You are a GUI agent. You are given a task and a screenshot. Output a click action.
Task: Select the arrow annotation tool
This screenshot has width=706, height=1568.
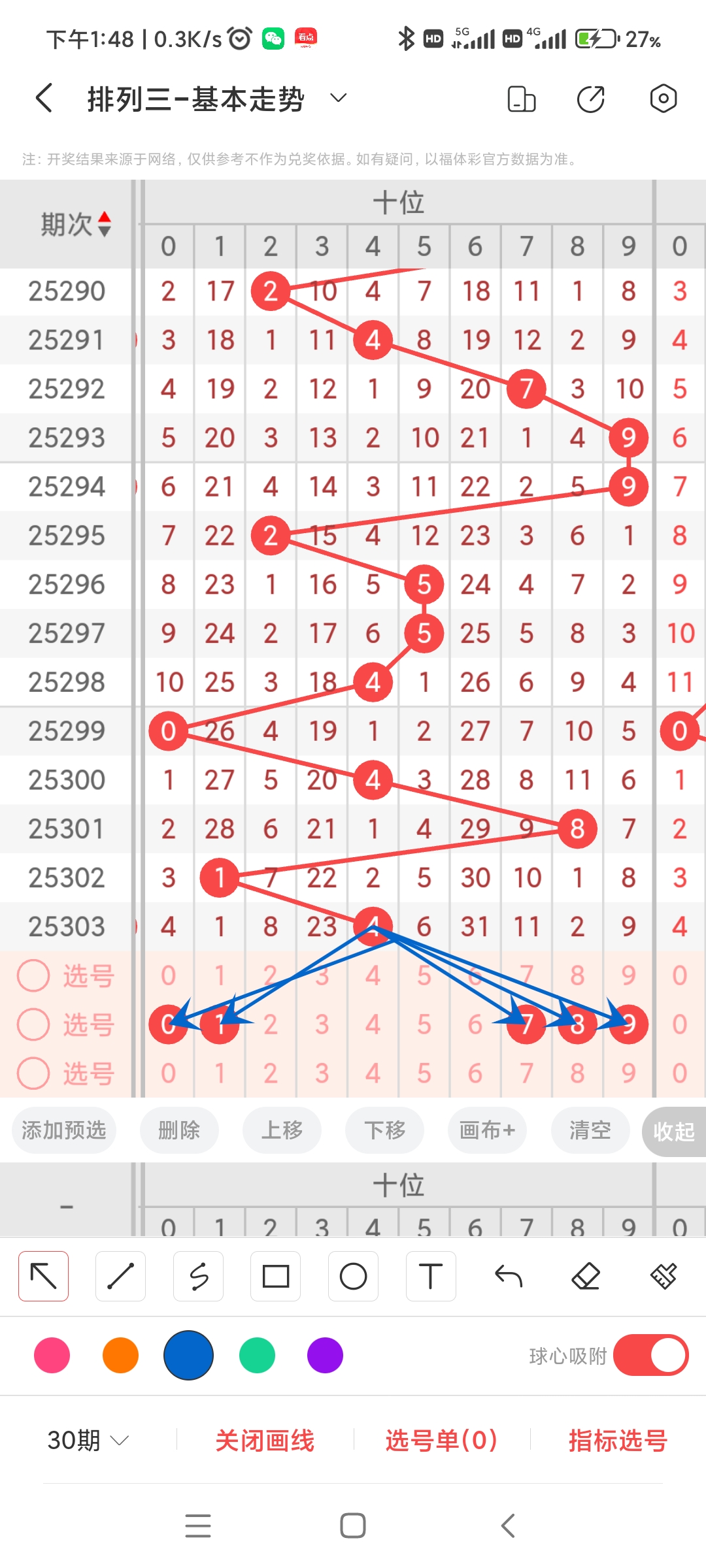coord(43,1275)
